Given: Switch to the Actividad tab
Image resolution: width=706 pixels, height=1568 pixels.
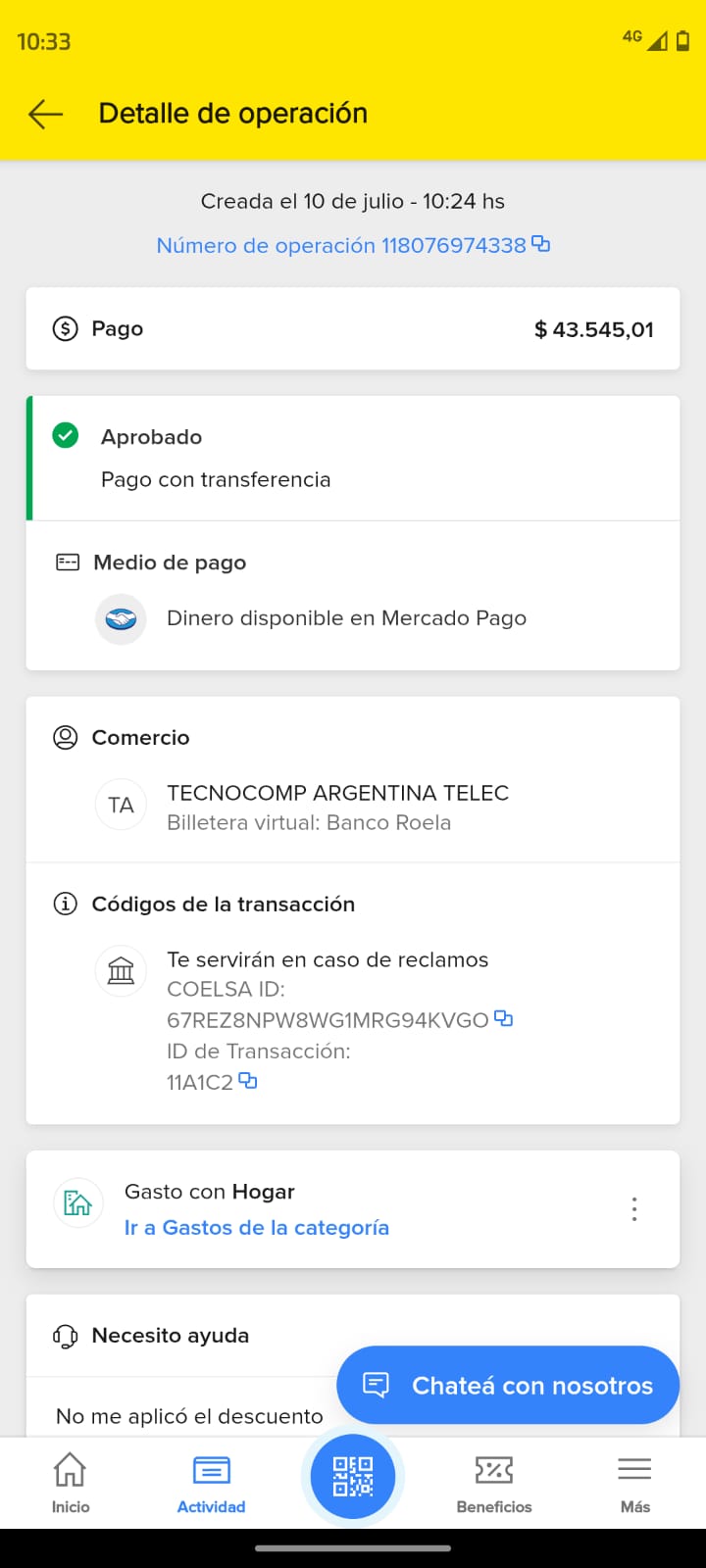Looking at the screenshot, I should 211,1484.
